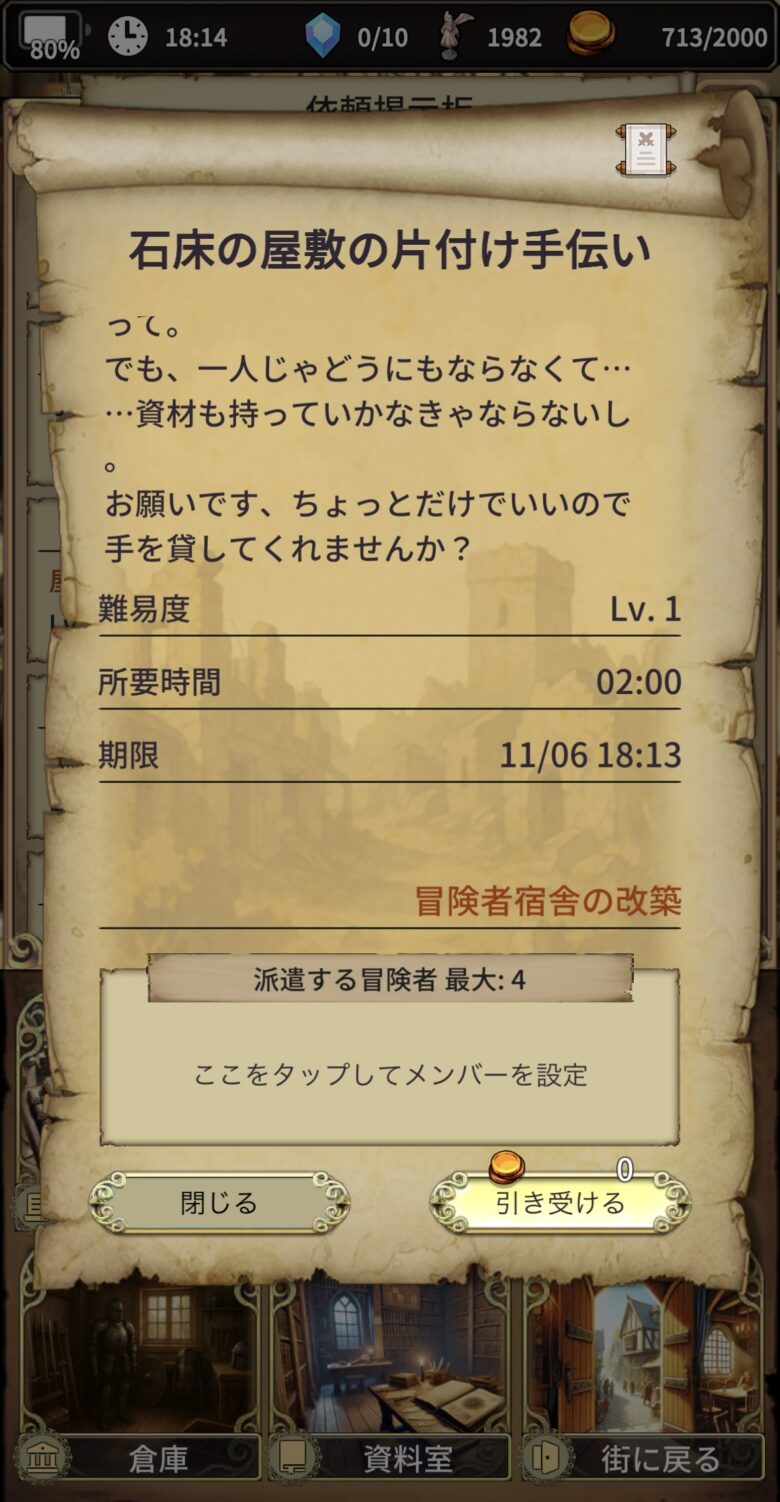Viewport: 780px width, 1502px height.
Task: Tap the 派遣する冒険者 最大:4 header
Action: tap(390, 983)
